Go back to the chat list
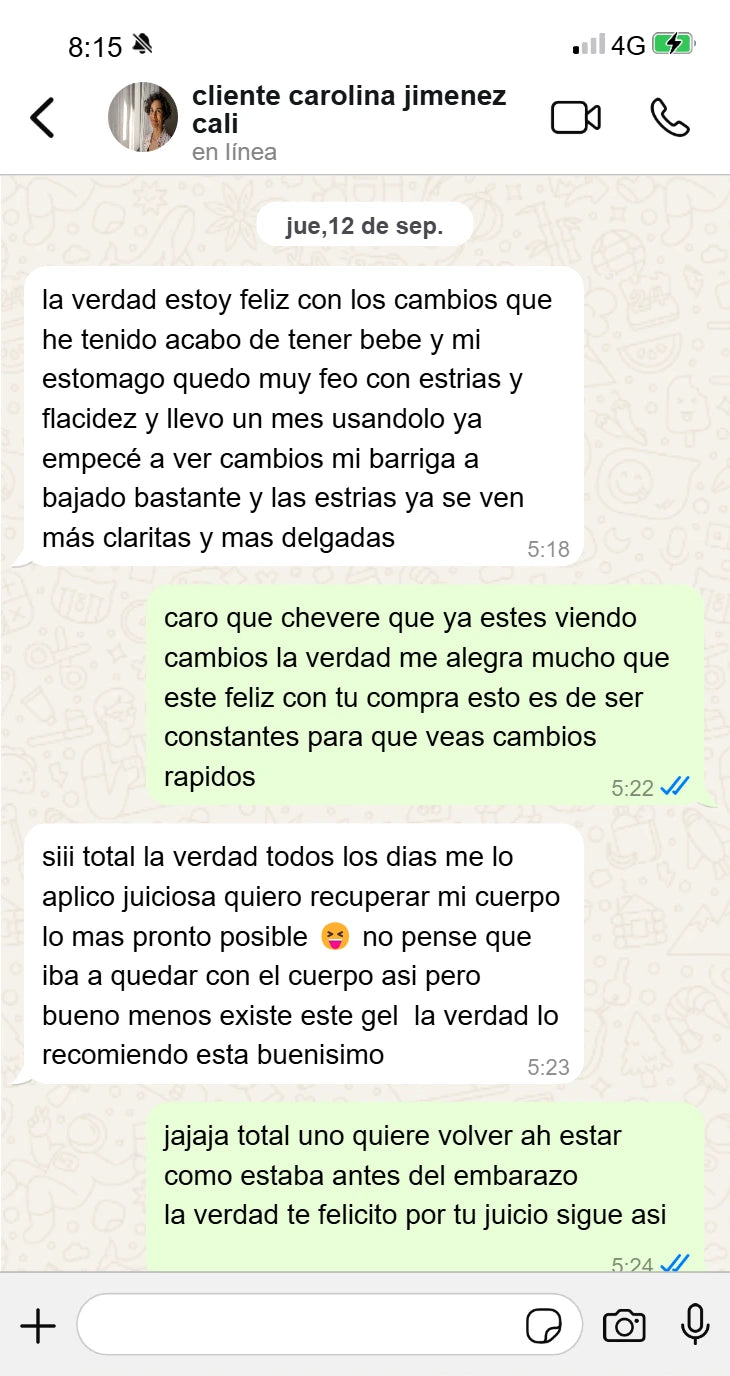Image resolution: width=730 pixels, height=1376 pixels. [42, 118]
